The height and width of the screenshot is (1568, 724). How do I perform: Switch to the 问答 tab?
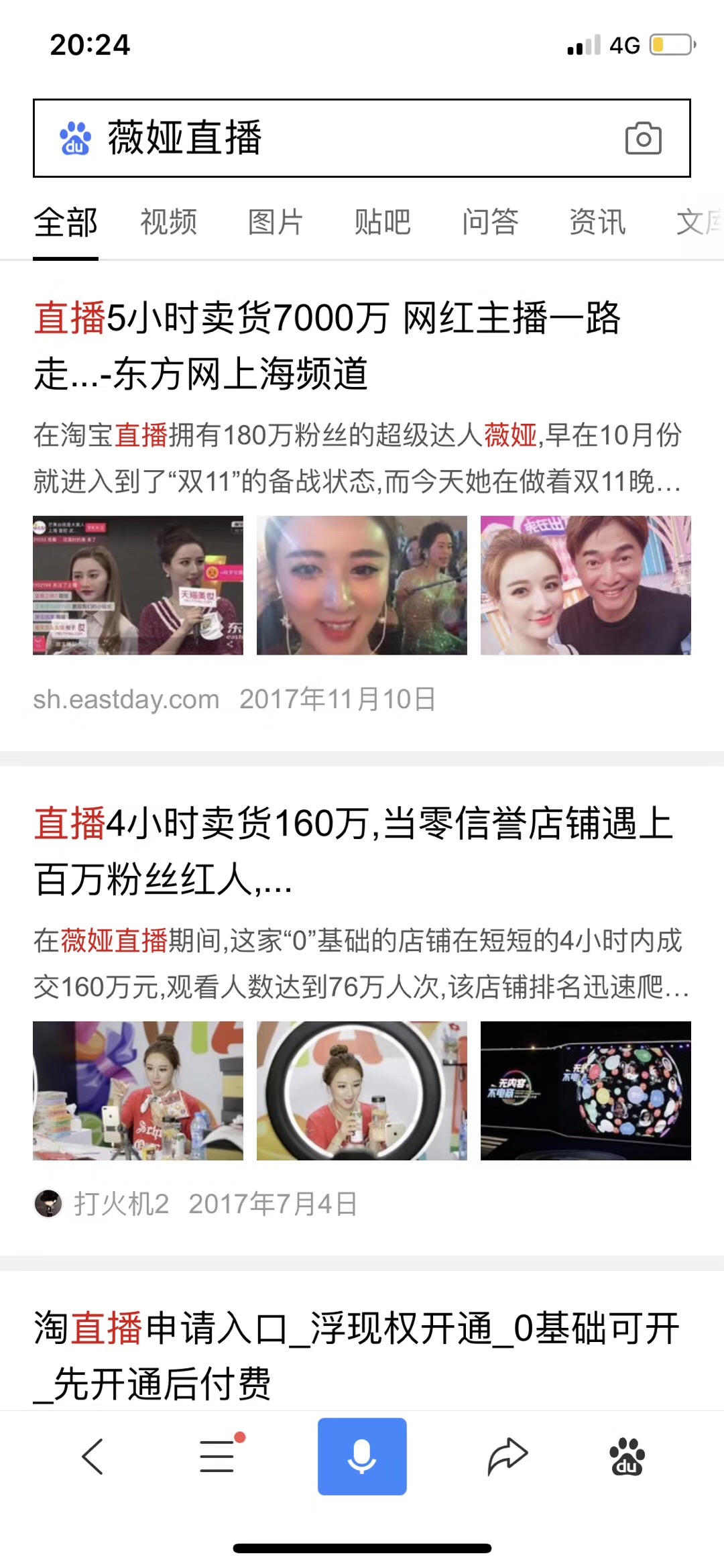point(490,222)
